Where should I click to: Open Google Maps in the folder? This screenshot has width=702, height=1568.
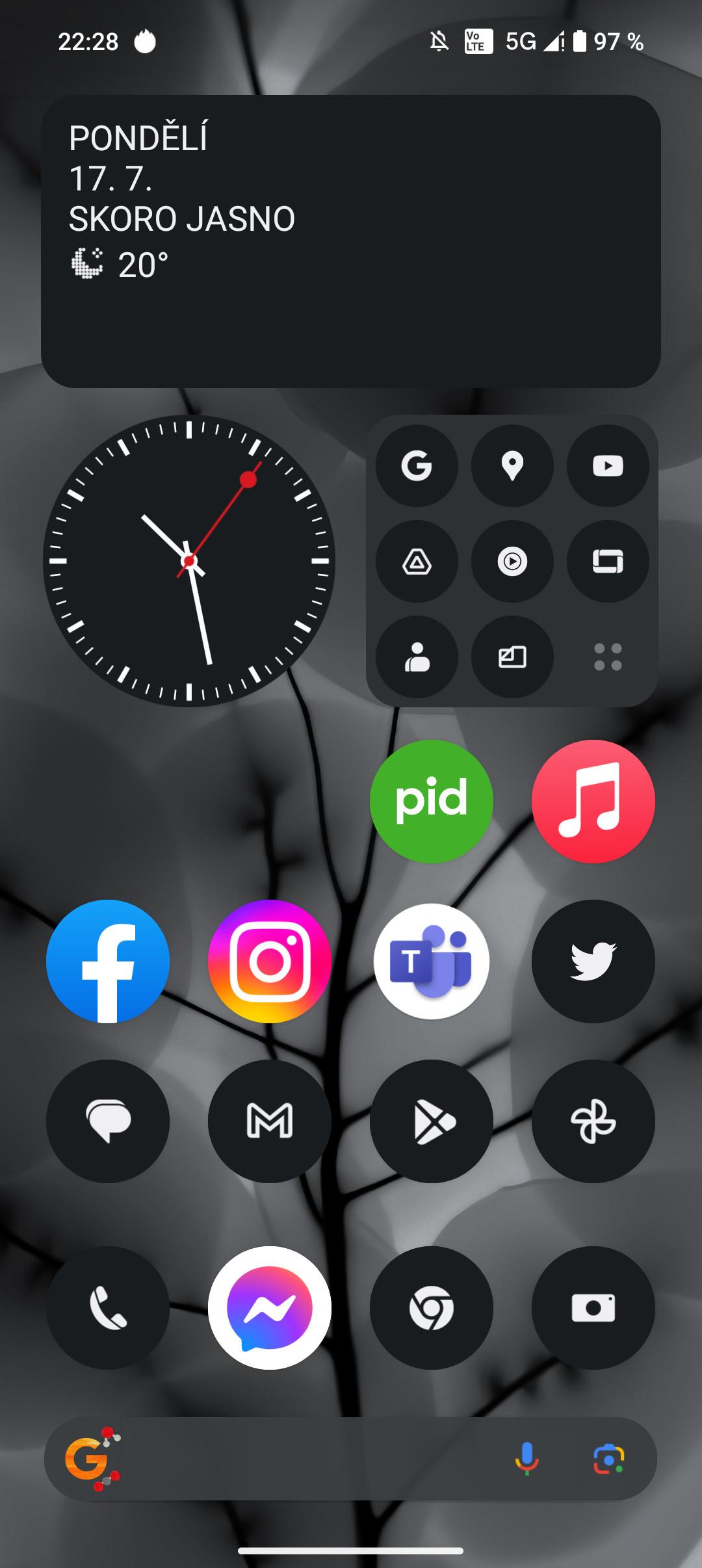512,465
